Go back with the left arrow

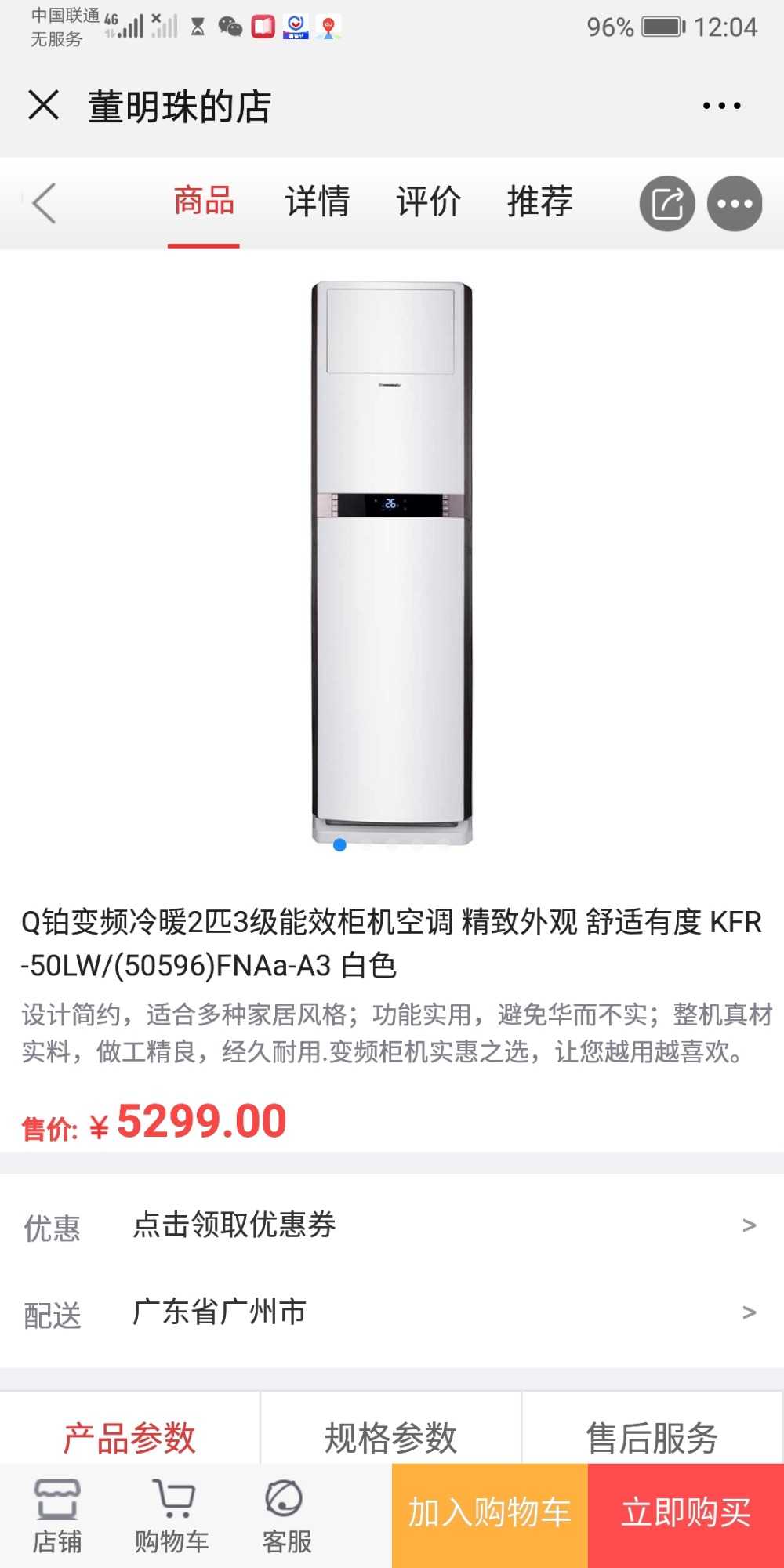tap(44, 203)
